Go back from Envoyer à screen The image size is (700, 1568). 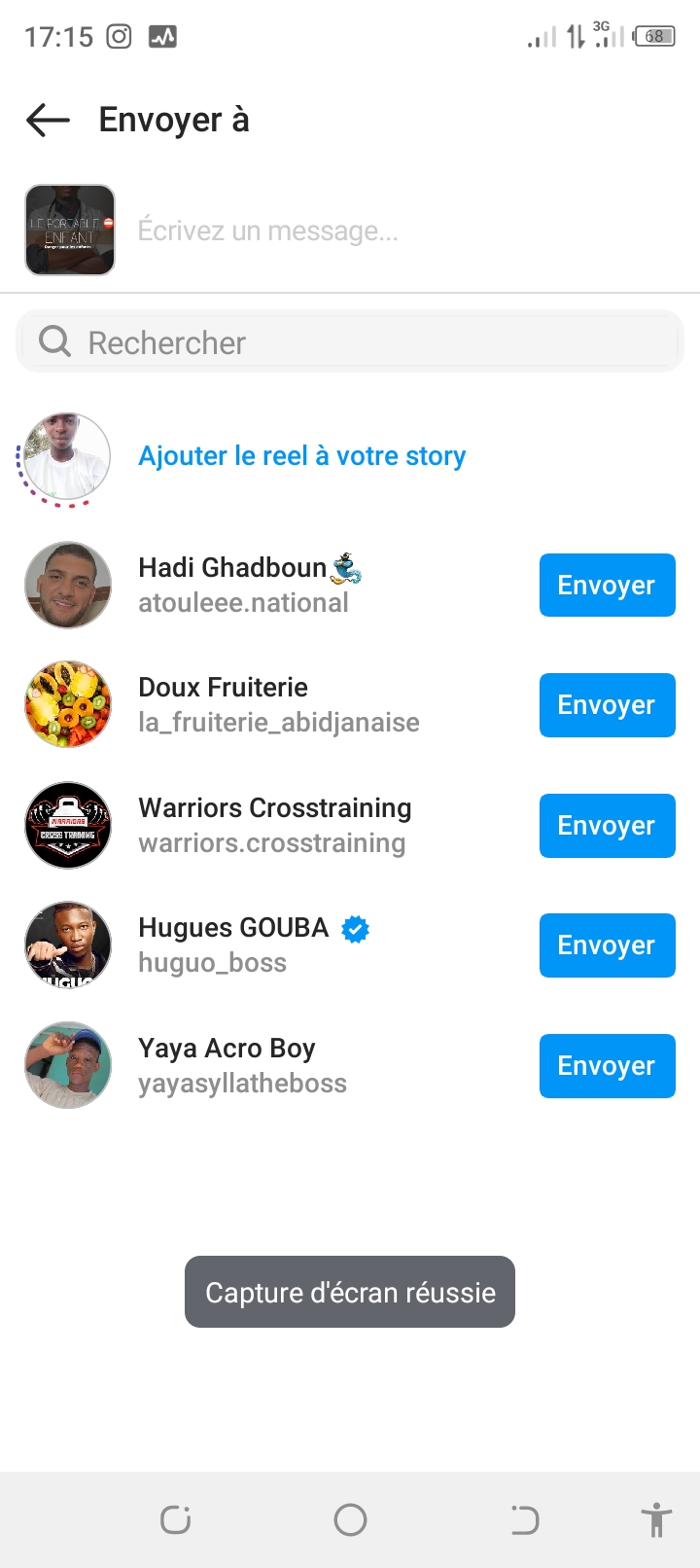click(48, 121)
